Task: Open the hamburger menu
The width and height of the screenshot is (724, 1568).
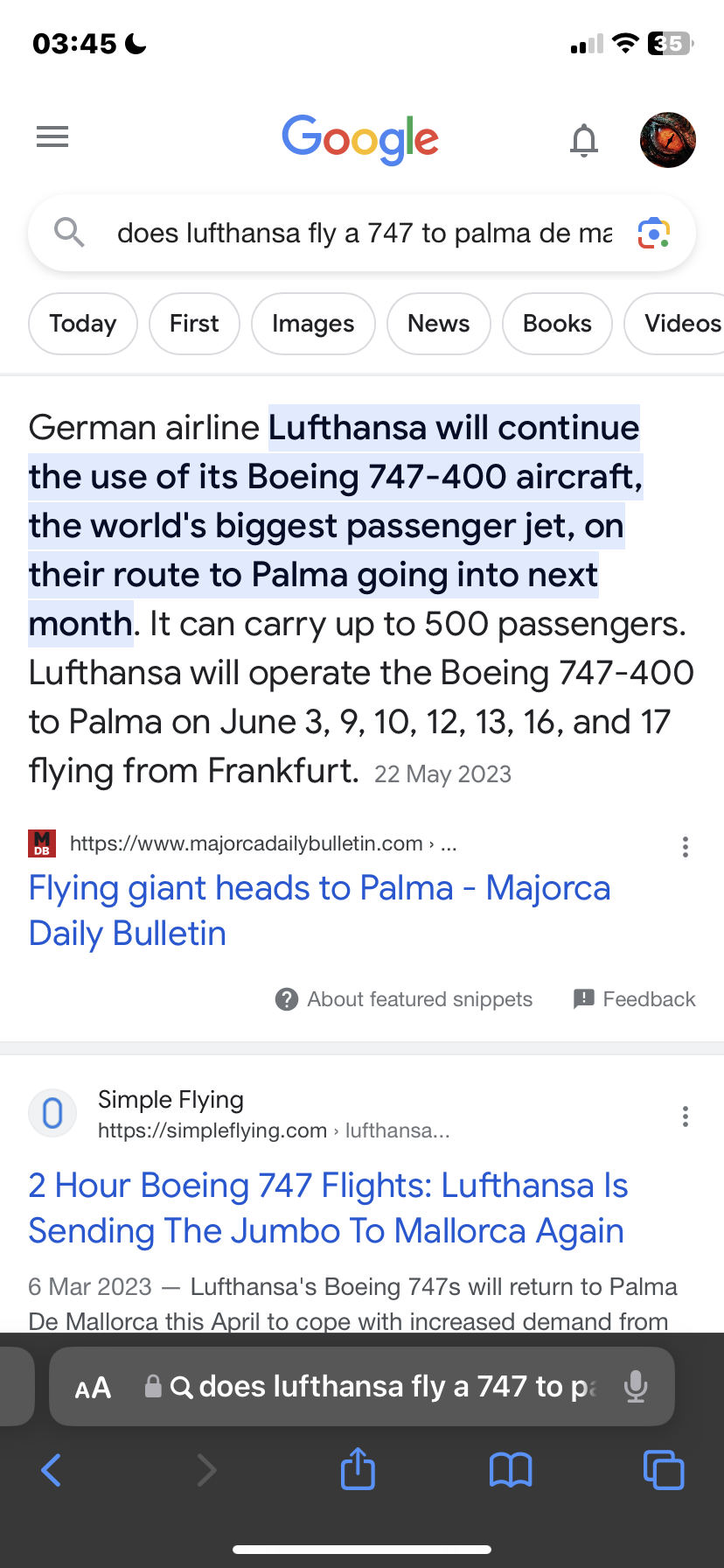Action: (x=52, y=136)
